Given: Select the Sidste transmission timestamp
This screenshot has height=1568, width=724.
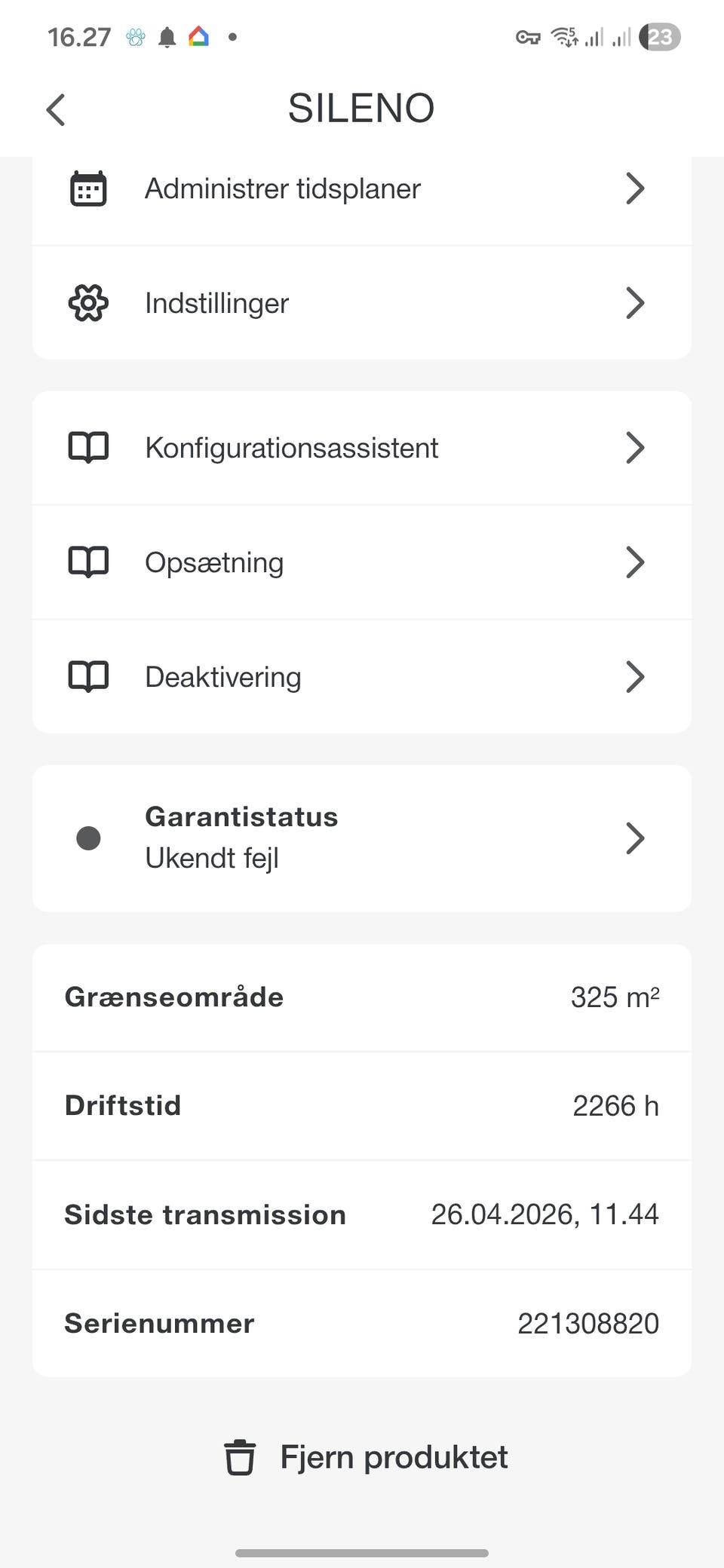Looking at the screenshot, I should click(x=545, y=1214).
